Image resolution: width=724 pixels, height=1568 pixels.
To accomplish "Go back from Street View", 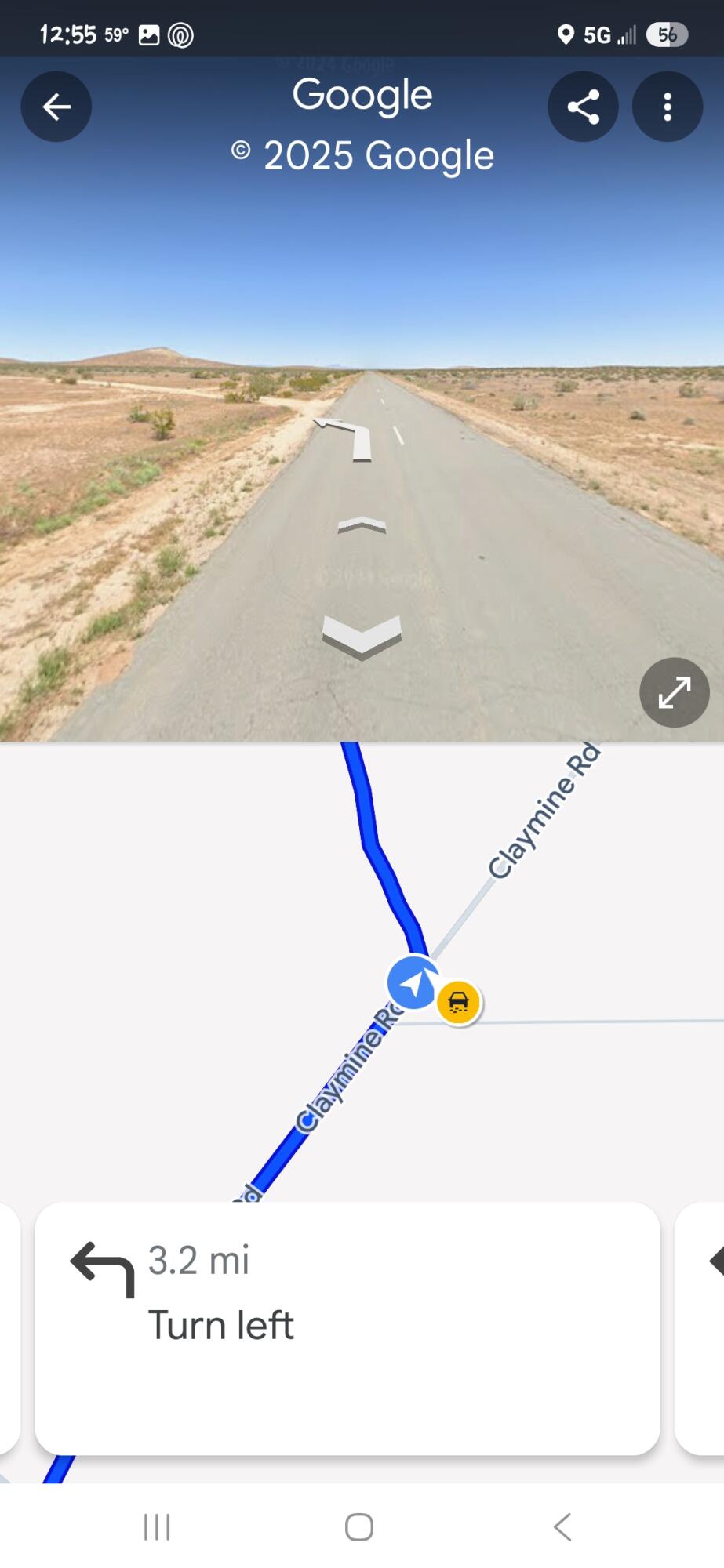I will coord(56,107).
